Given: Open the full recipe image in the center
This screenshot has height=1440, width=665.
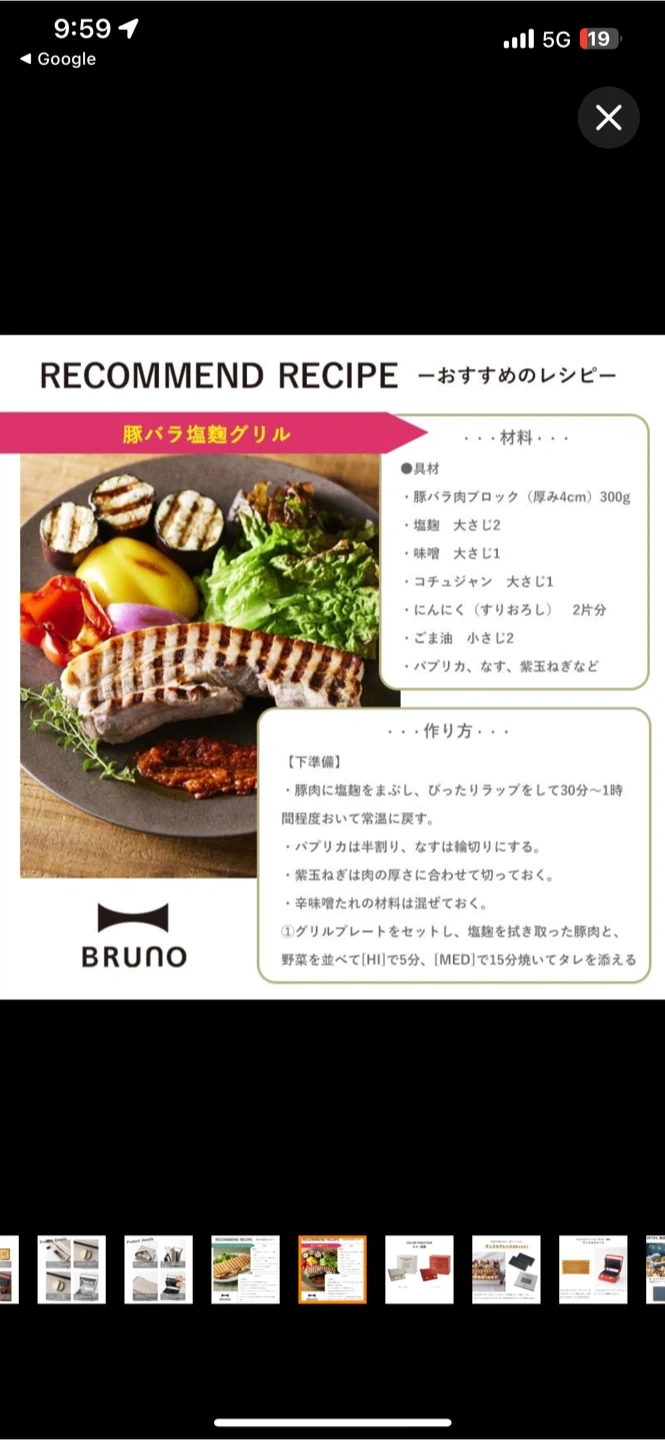Looking at the screenshot, I should tap(332, 666).
